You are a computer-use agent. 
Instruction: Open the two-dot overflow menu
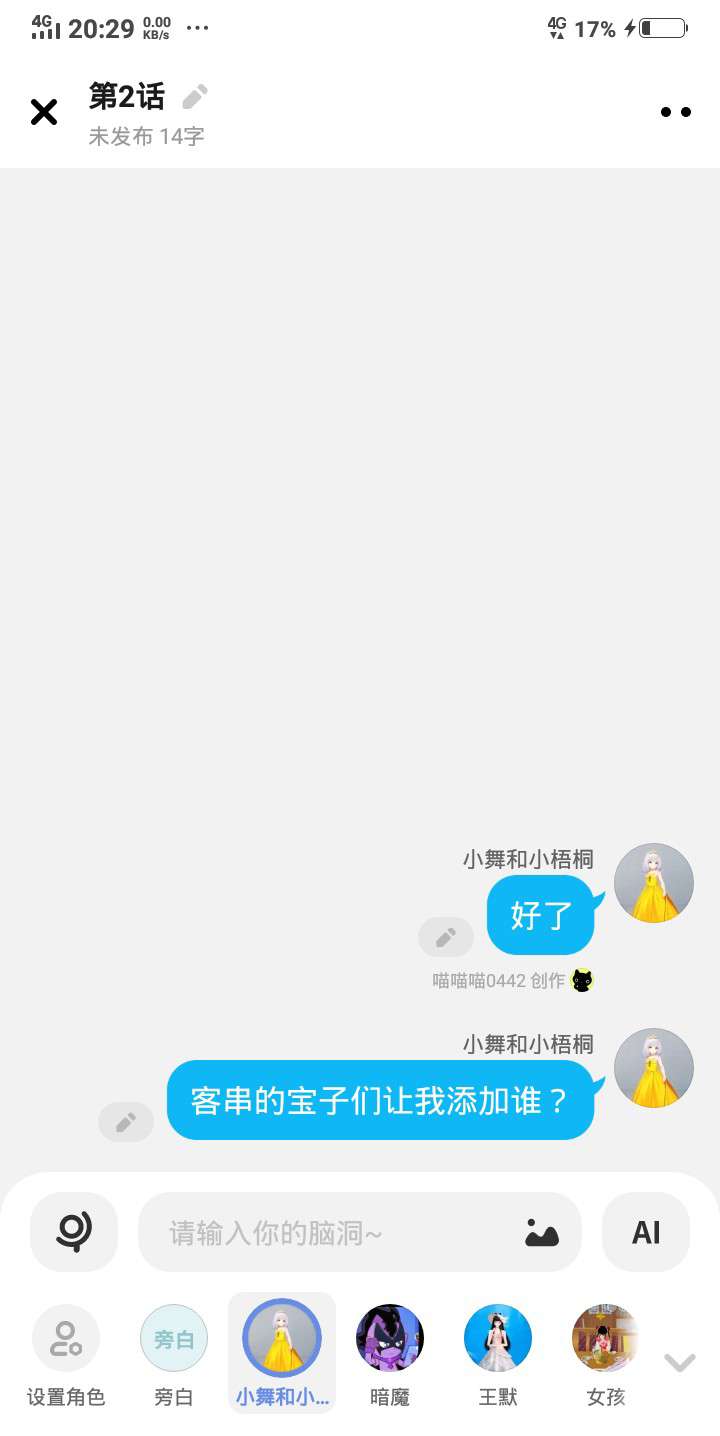(676, 112)
